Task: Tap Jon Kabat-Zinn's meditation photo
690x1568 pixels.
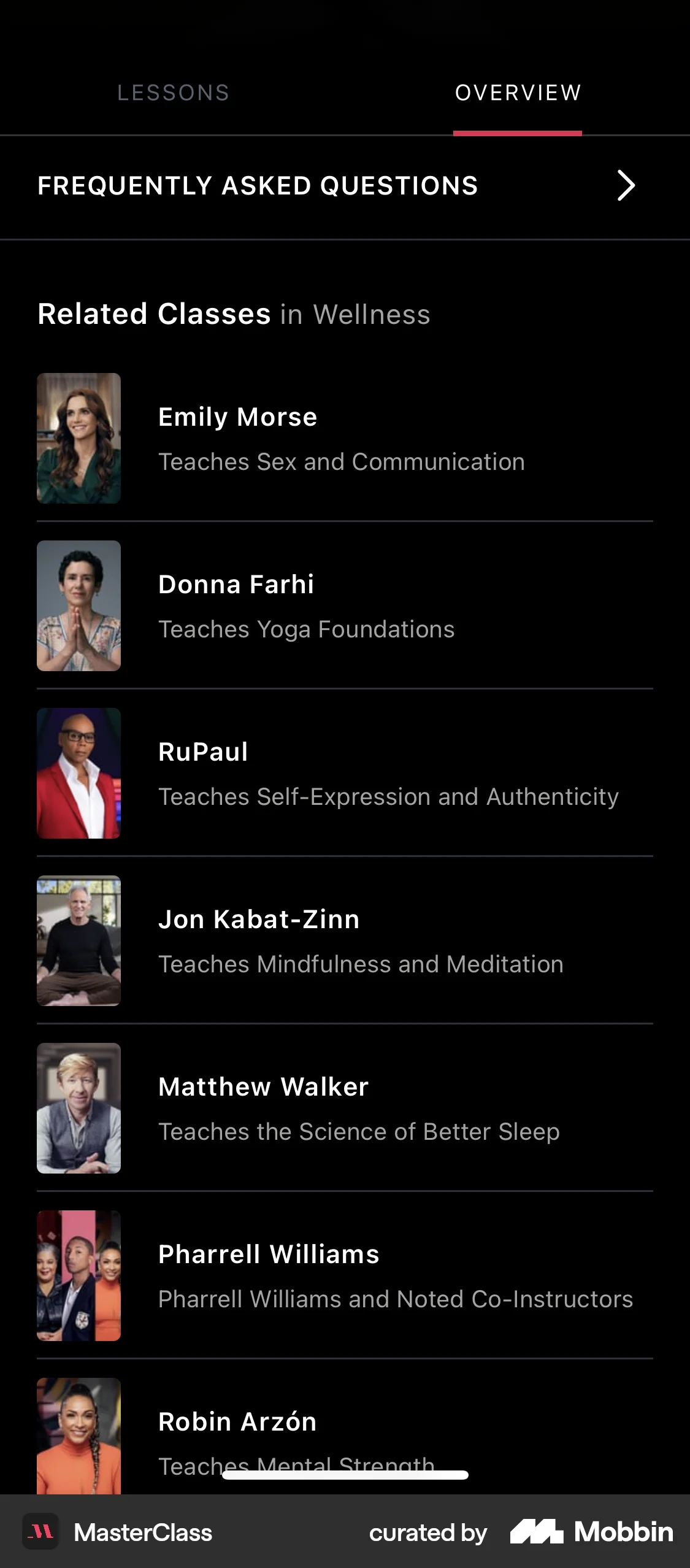Action: pyautogui.click(x=79, y=940)
